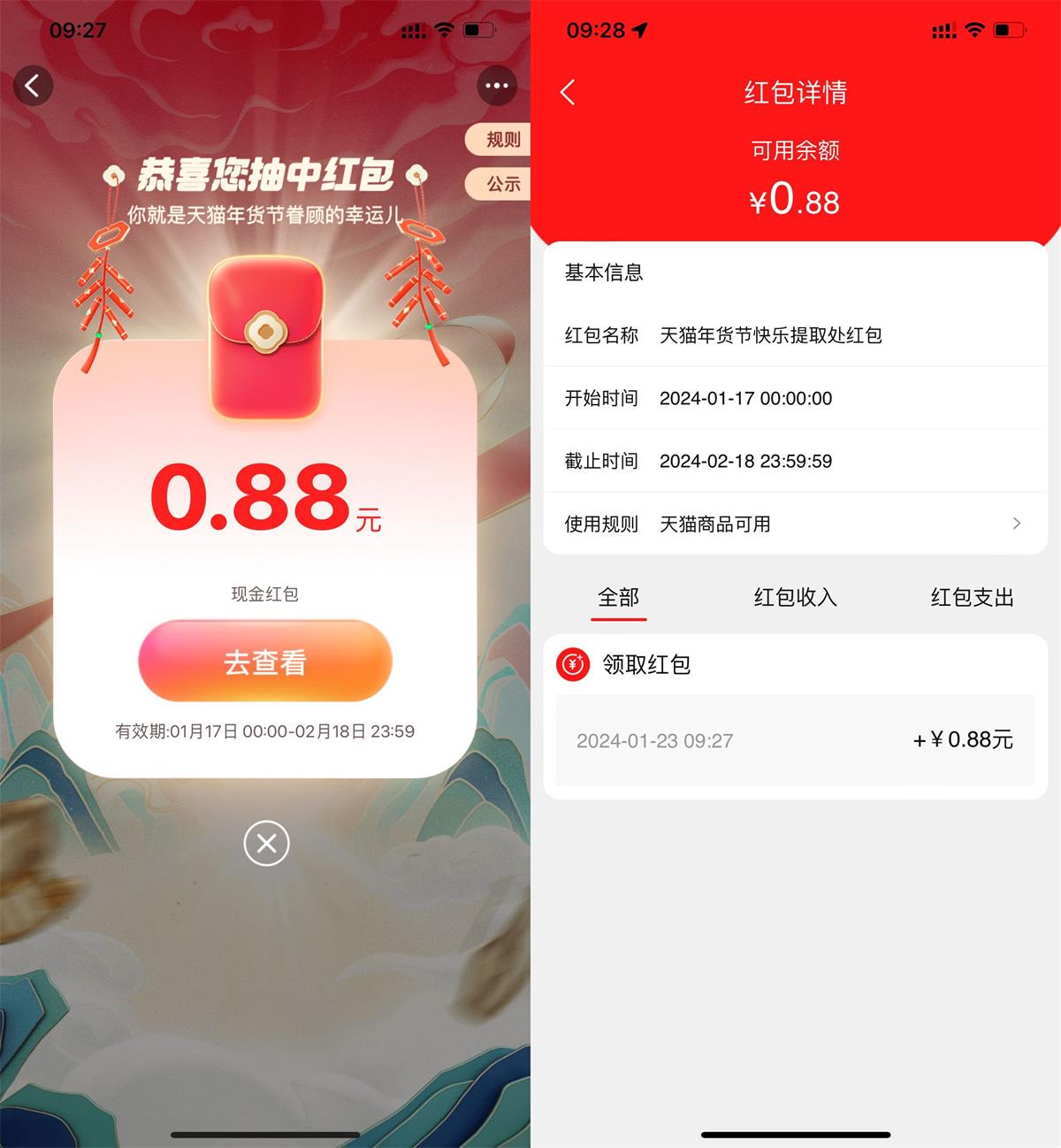Tap the back arrow on 红包详情 page

[569, 92]
